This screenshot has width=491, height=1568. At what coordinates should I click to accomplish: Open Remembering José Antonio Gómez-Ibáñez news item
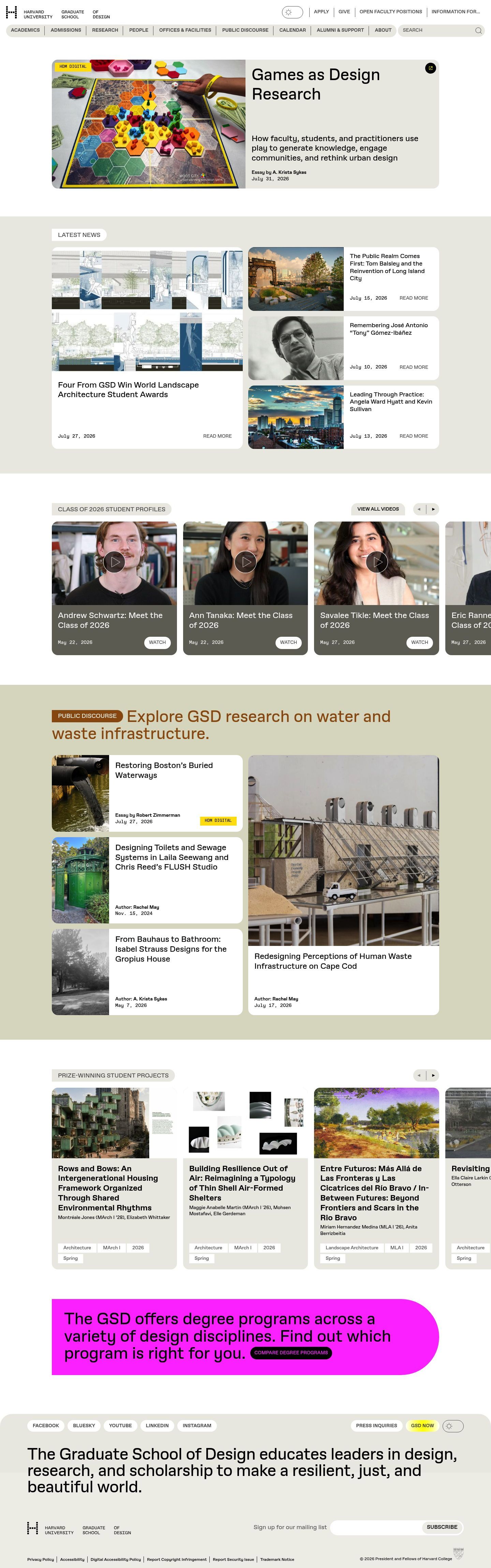click(344, 348)
